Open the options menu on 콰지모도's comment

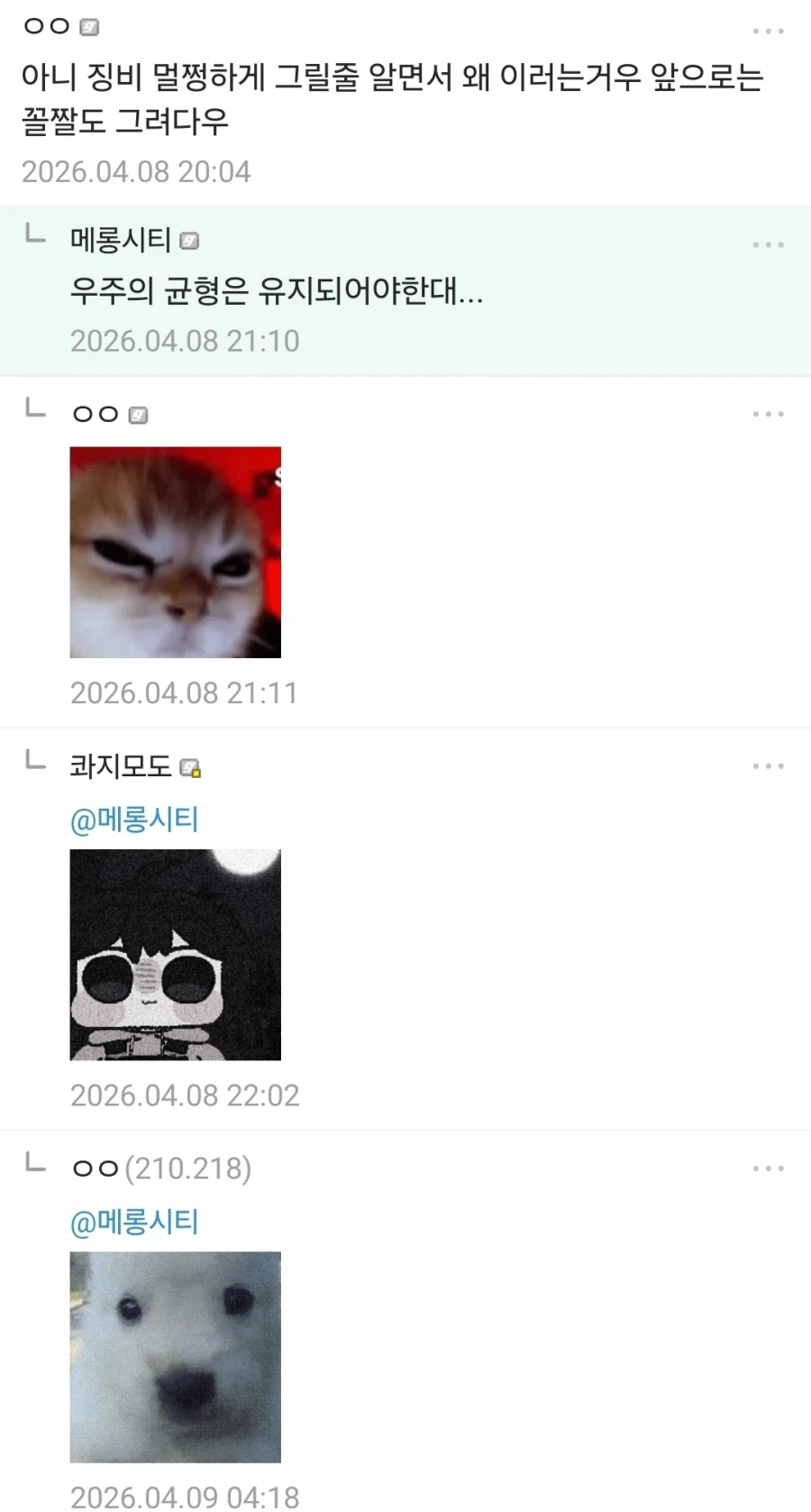click(x=768, y=765)
